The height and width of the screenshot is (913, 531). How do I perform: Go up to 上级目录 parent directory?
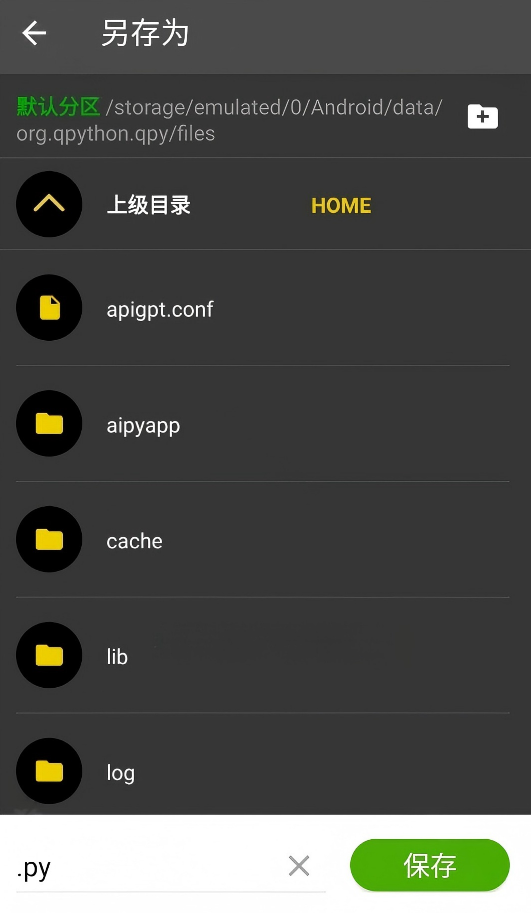[149, 205]
